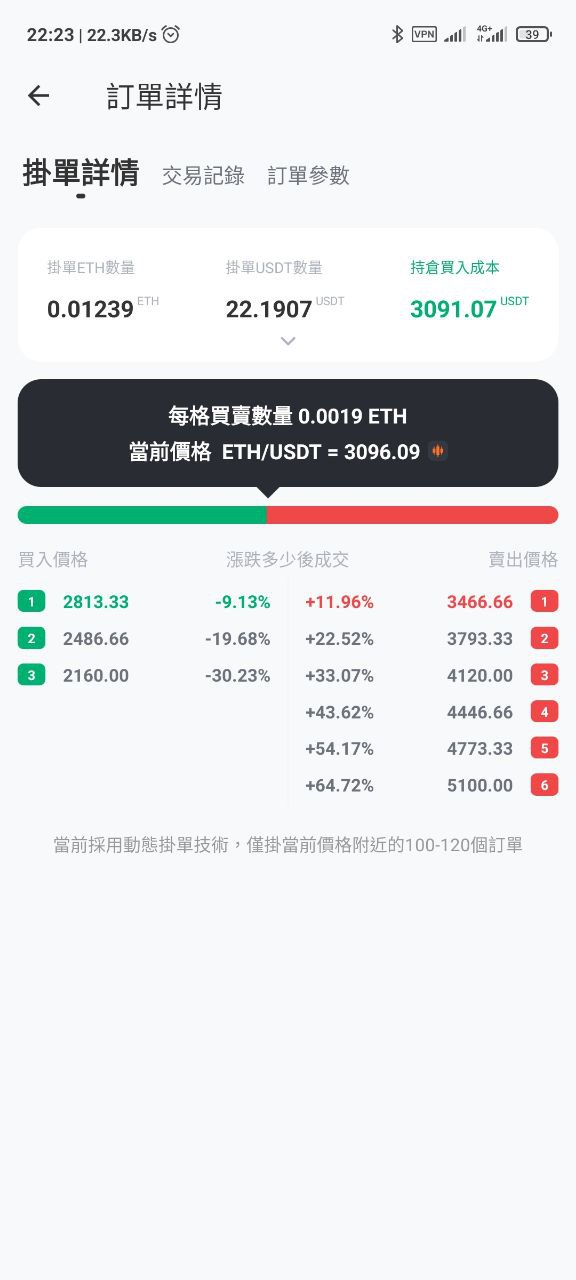
Task: Switch to the 交易記錄 tab
Action: click(203, 176)
